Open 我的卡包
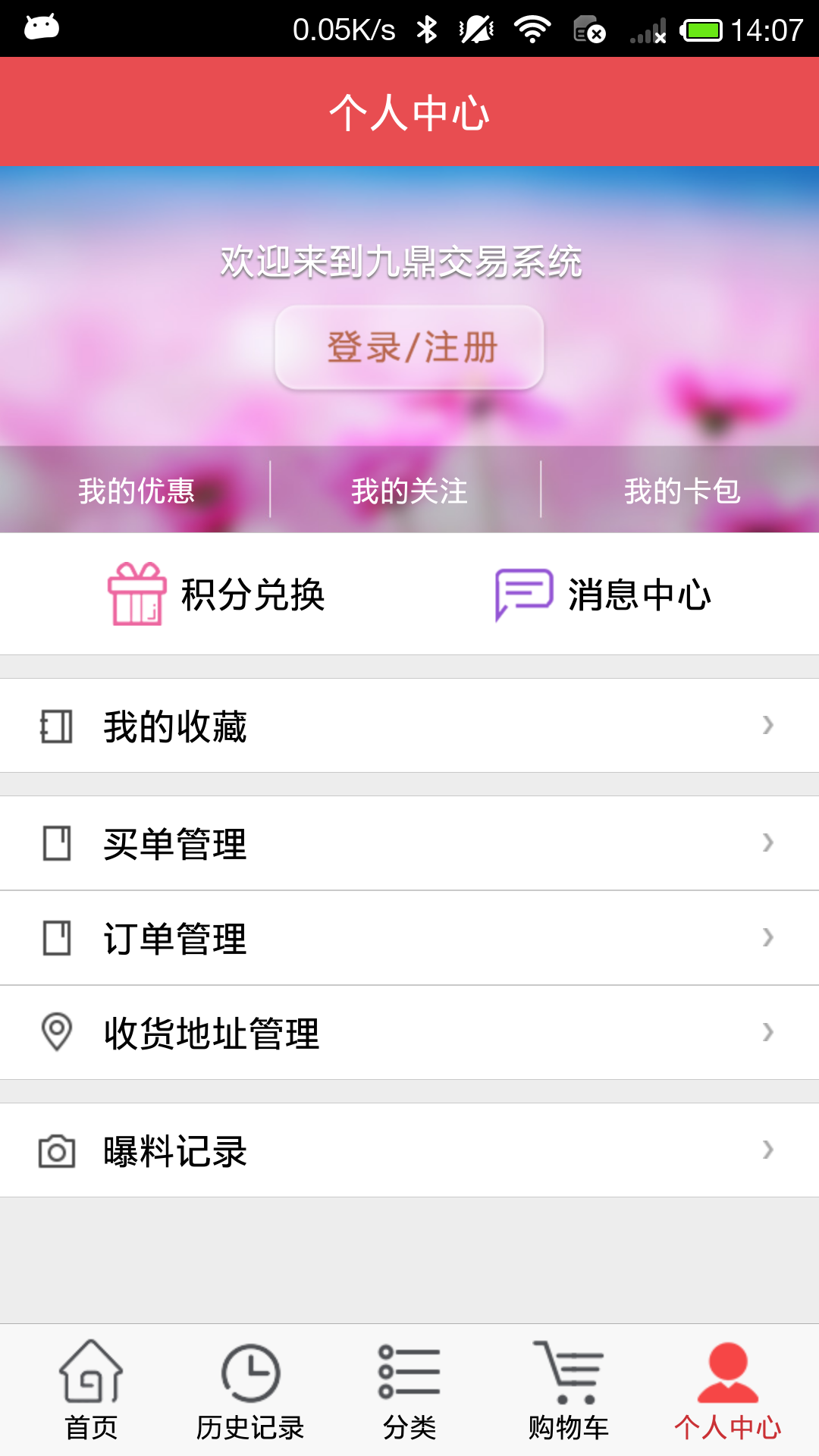Screen dimensions: 819x1456 click(x=682, y=491)
